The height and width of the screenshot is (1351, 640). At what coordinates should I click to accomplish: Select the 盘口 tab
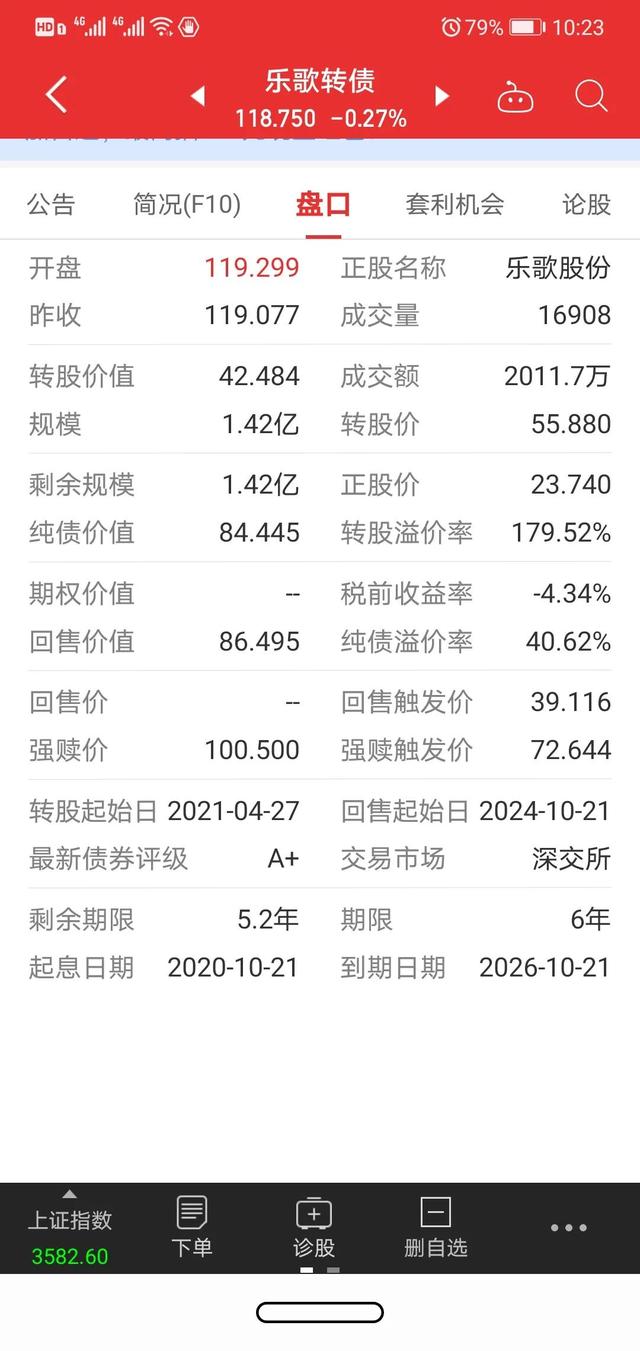point(323,205)
